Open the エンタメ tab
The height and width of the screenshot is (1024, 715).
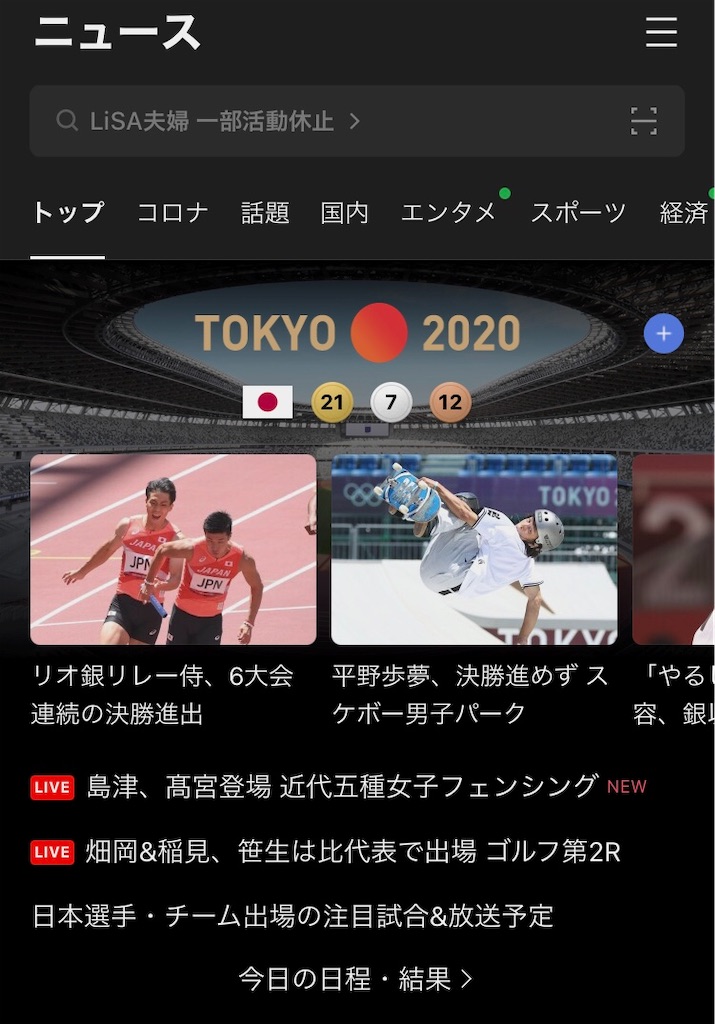pos(448,213)
